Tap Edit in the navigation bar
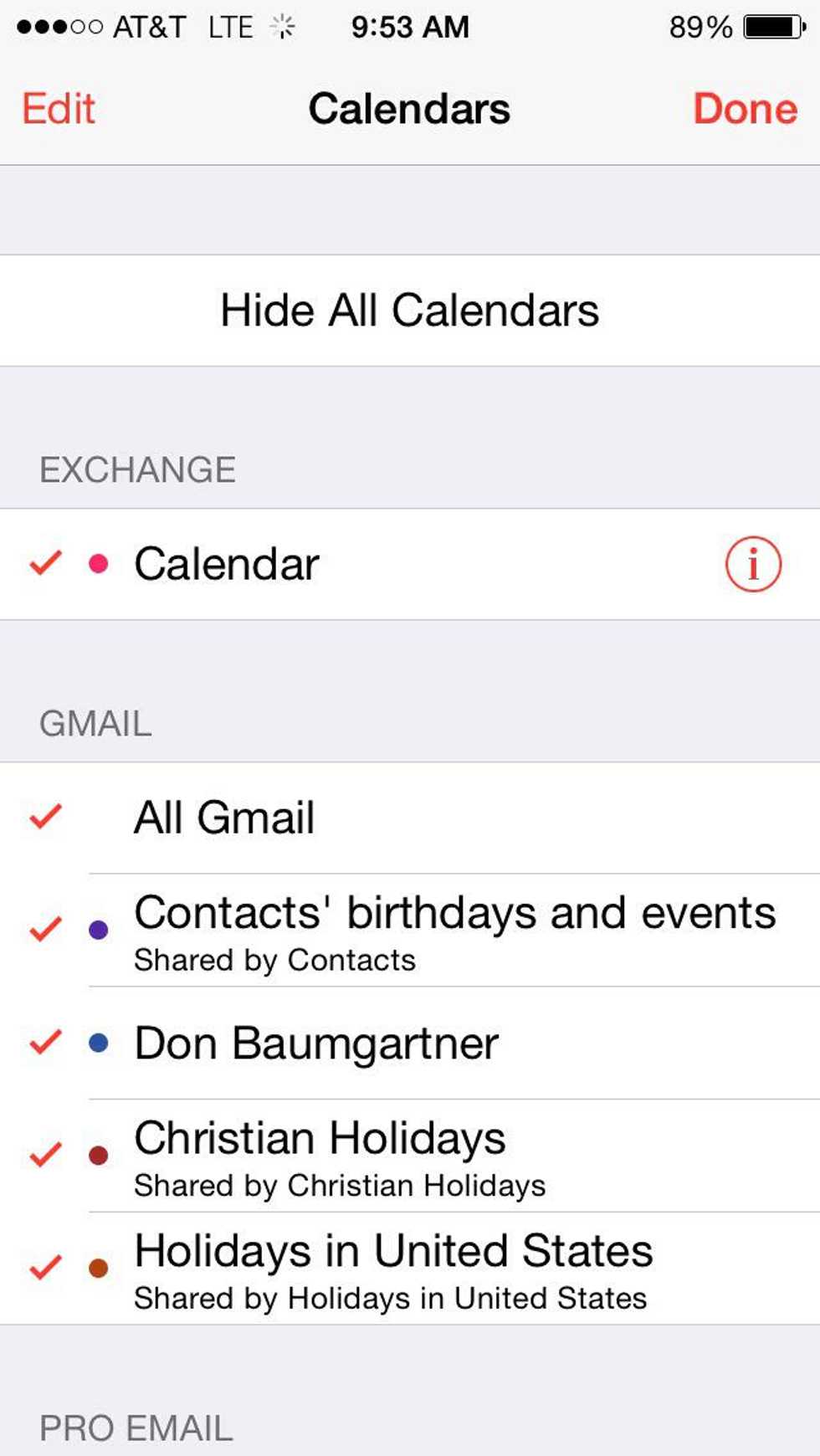This screenshot has height=1456, width=820. 59,109
